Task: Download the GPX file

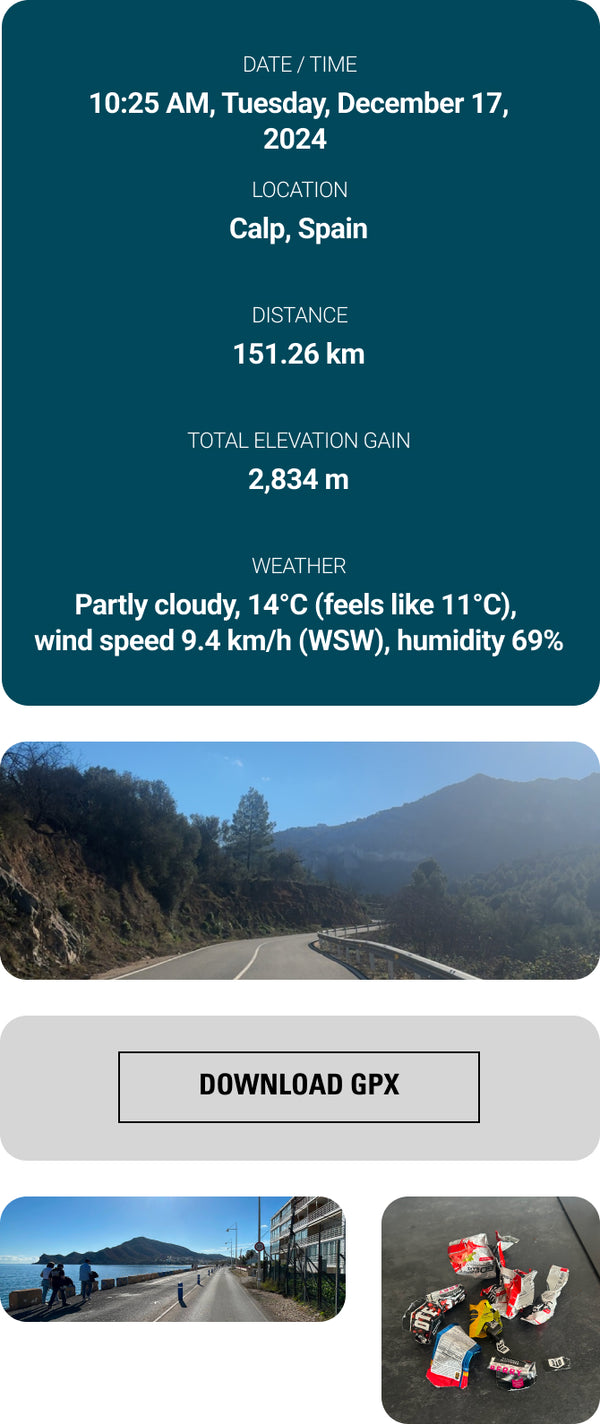Action: click(x=299, y=1086)
